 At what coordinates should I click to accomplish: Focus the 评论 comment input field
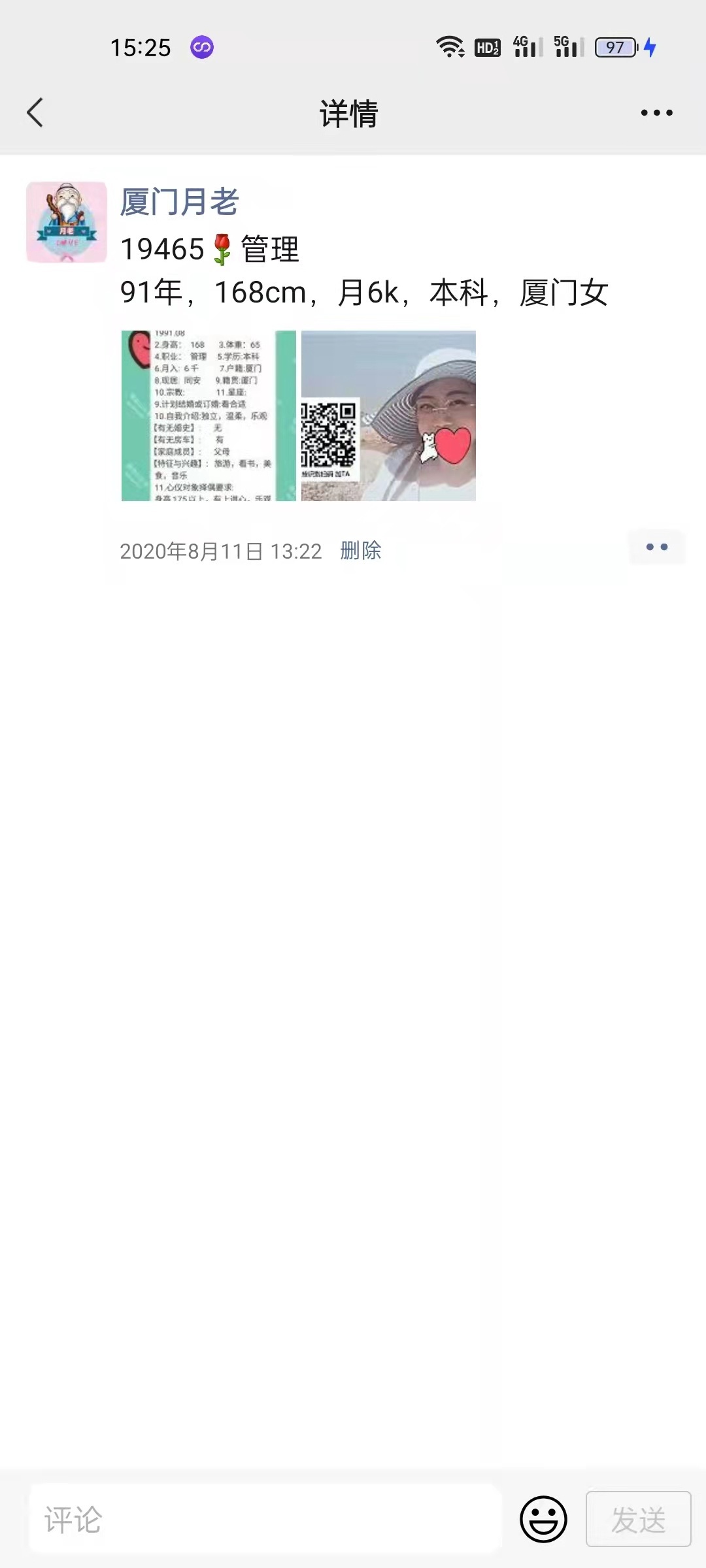(265, 1519)
